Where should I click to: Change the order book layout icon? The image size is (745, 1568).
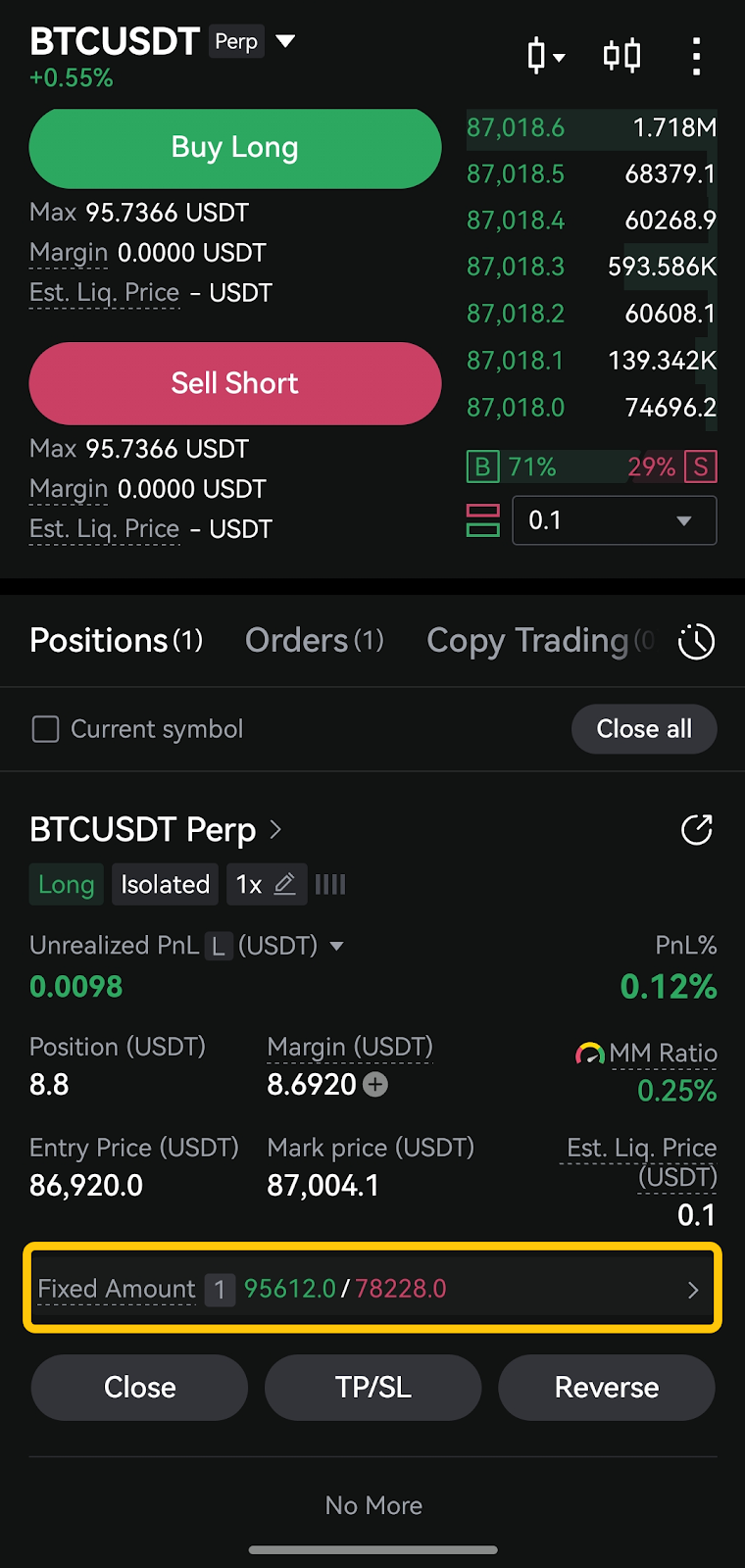click(483, 520)
